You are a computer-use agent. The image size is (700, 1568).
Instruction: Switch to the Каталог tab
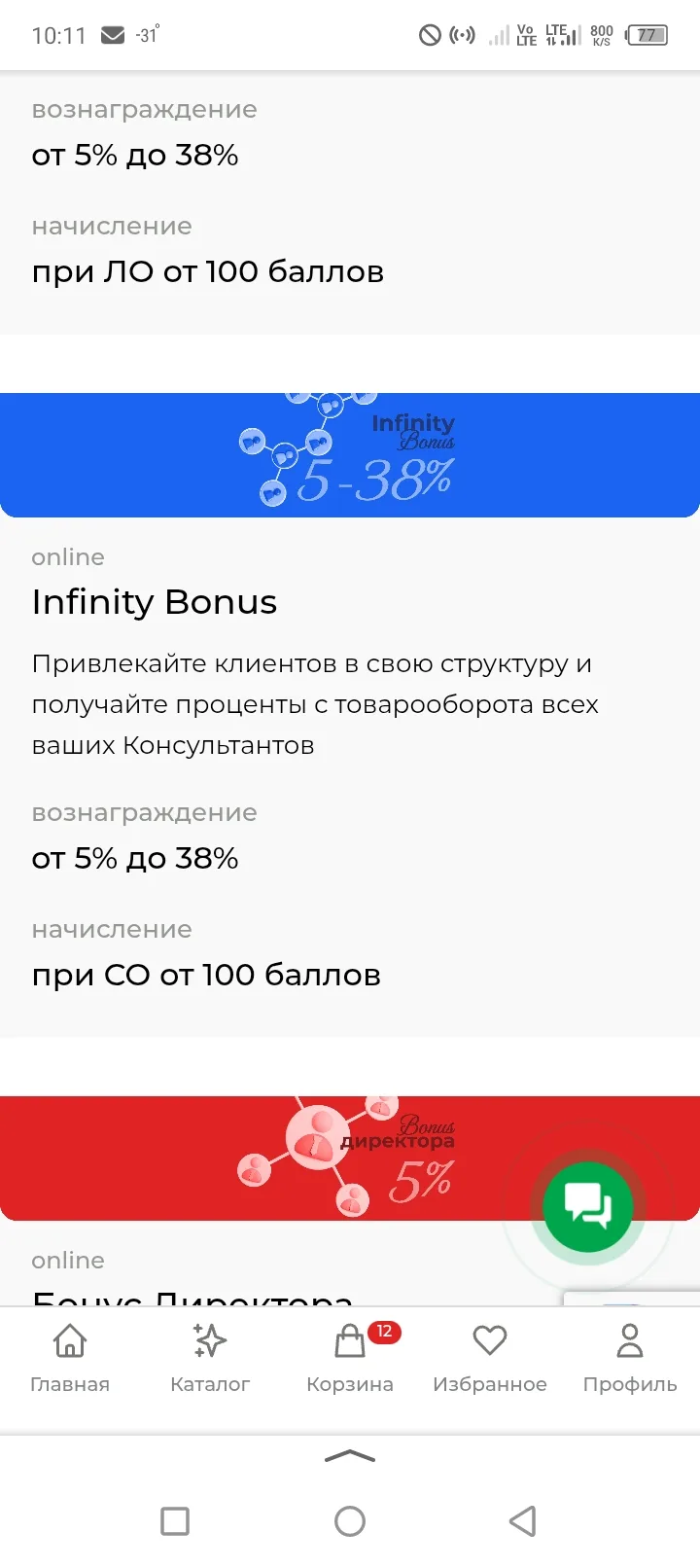[x=210, y=1358]
